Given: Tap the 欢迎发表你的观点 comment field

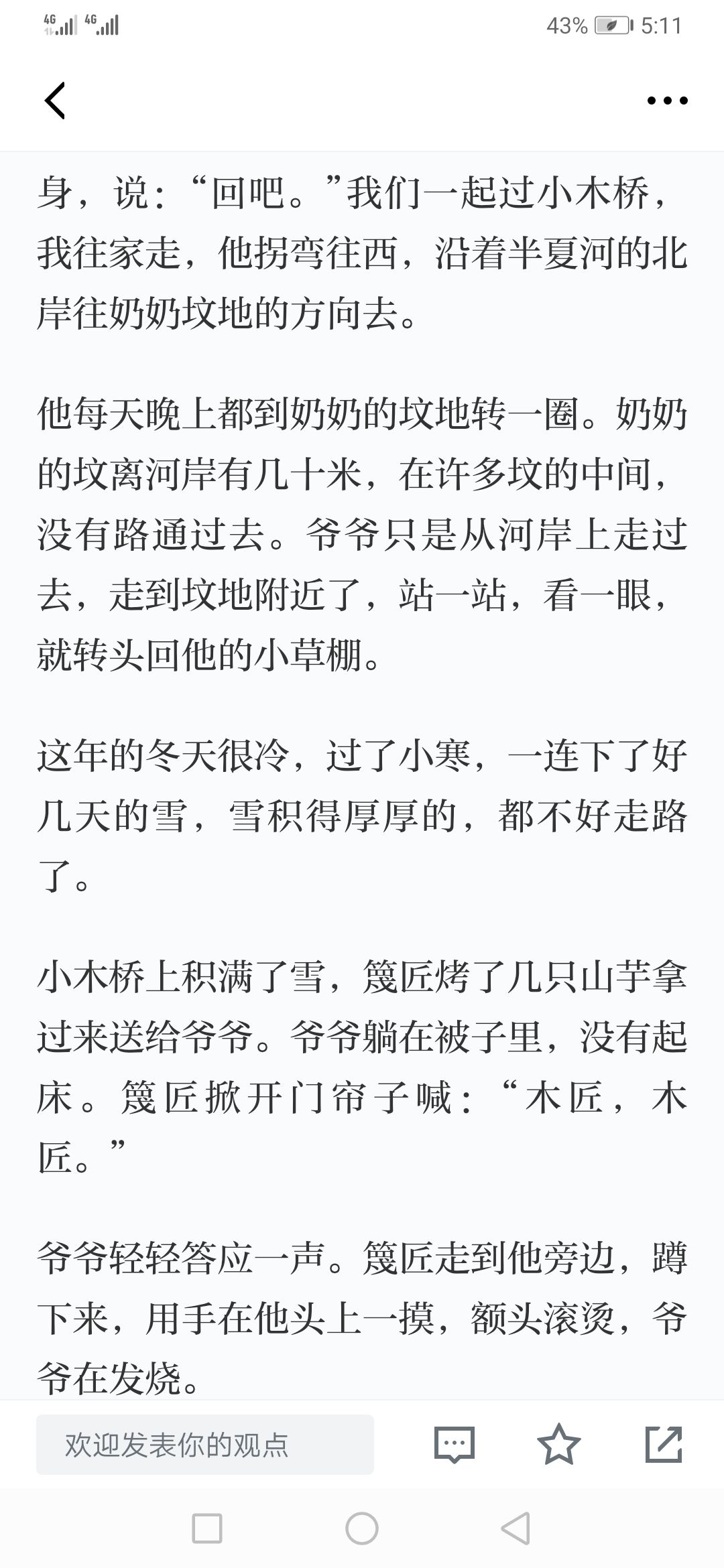Looking at the screenshot, I should [205, 1444].
